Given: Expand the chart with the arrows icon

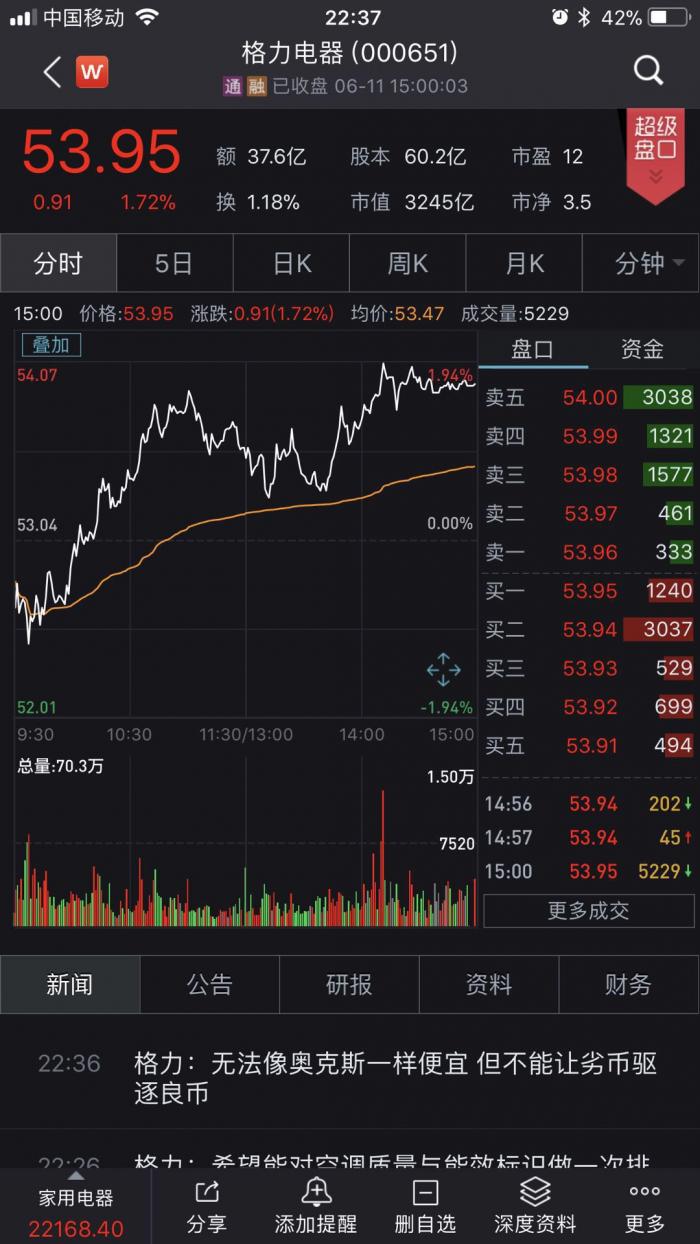Looking at the screenshot, I should click(443, 669).
